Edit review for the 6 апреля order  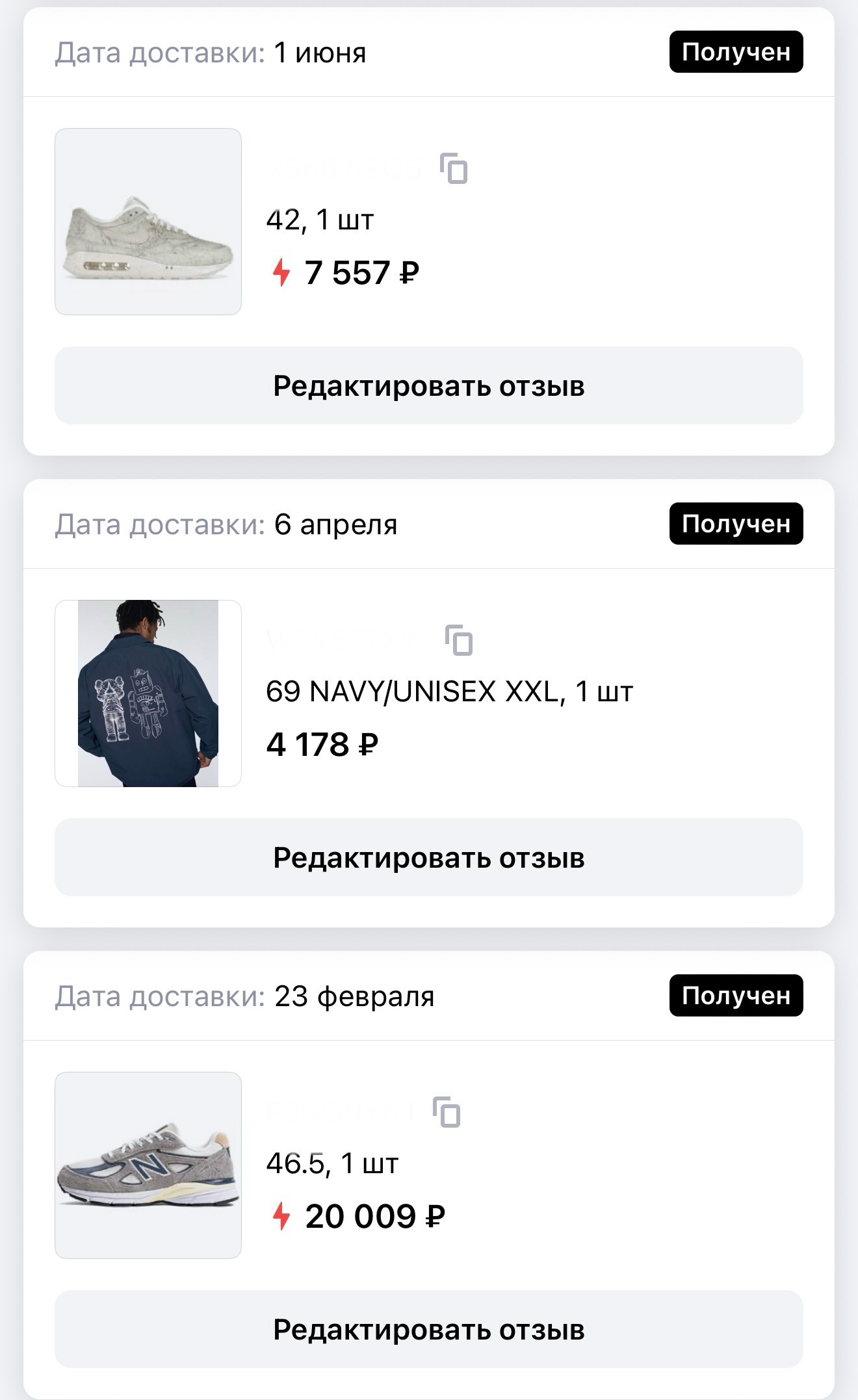click(429, 857)
